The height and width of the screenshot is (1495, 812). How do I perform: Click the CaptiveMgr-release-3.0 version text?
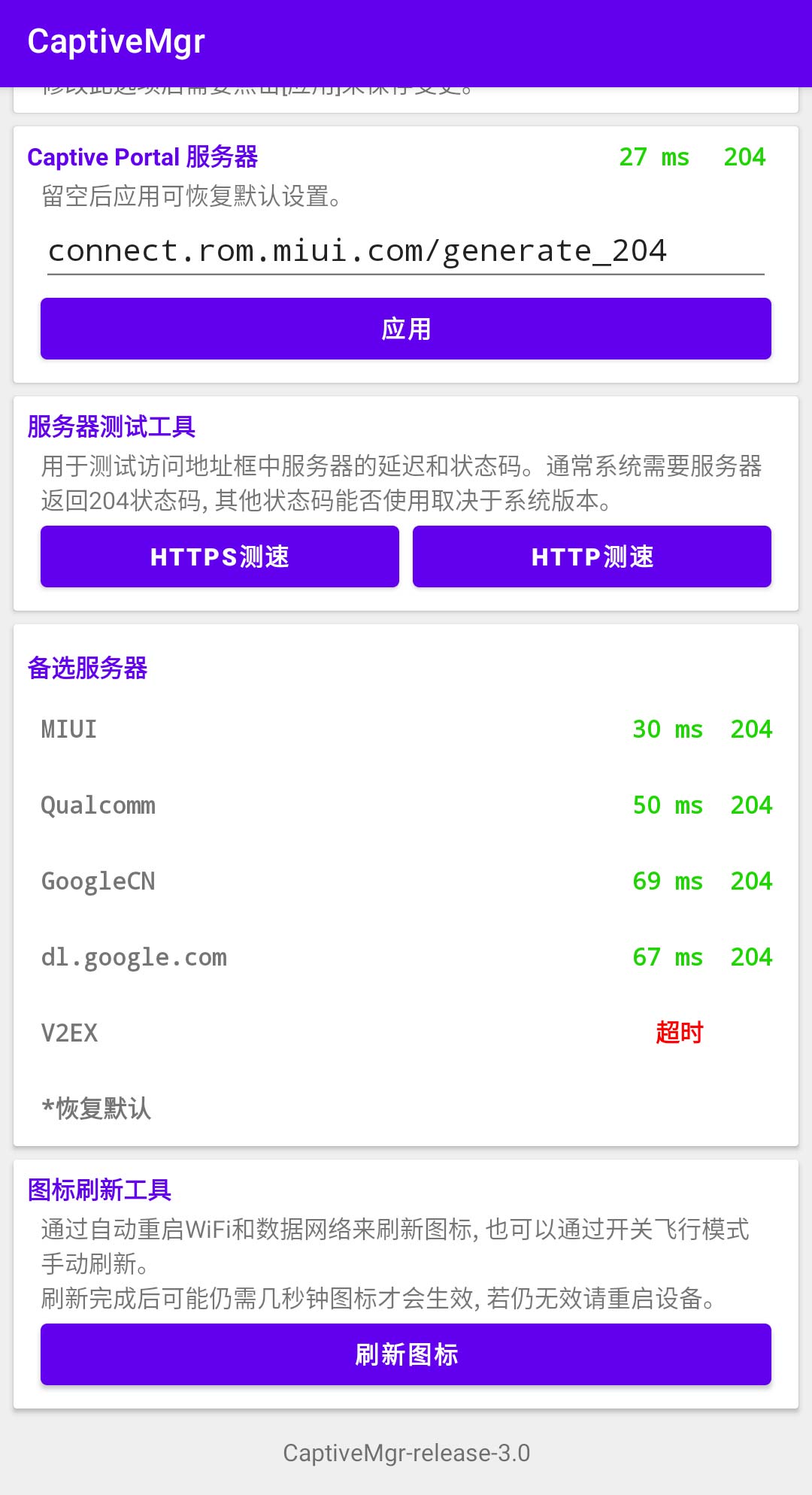405,1452
